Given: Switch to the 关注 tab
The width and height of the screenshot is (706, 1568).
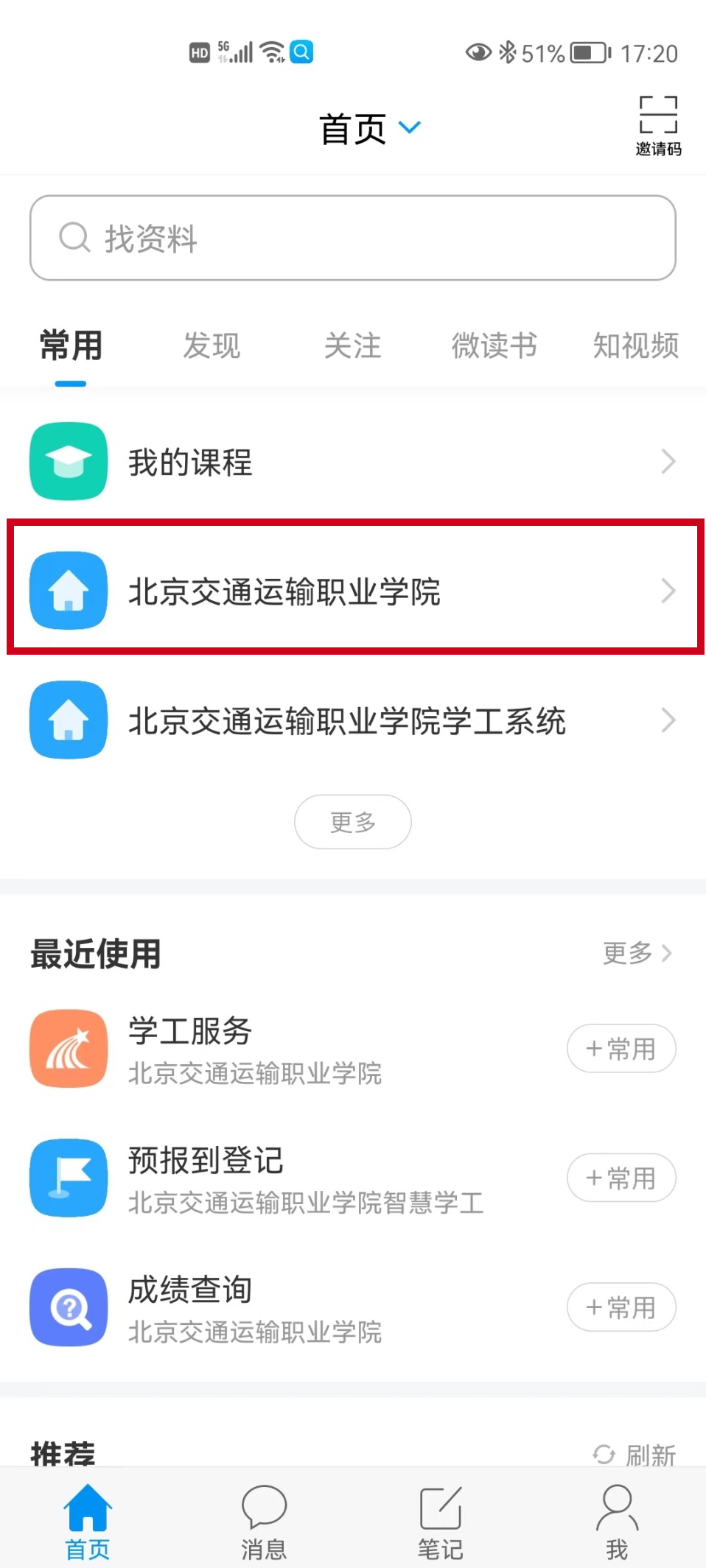Looking at the screenshot, I should [x=352, y=346].
